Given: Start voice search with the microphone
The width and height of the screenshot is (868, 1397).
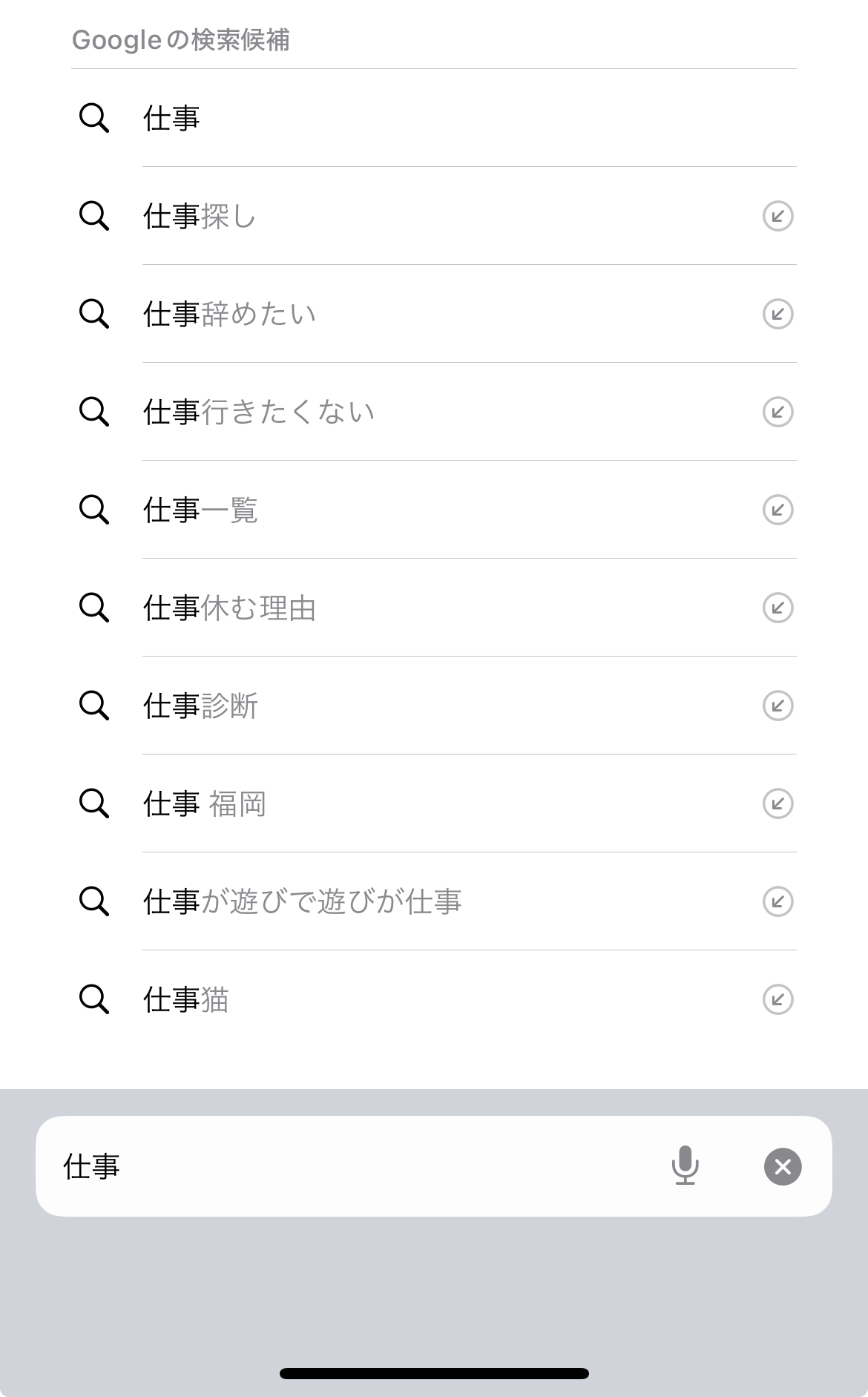Looking at the screenshot, I should [685, 1166].
